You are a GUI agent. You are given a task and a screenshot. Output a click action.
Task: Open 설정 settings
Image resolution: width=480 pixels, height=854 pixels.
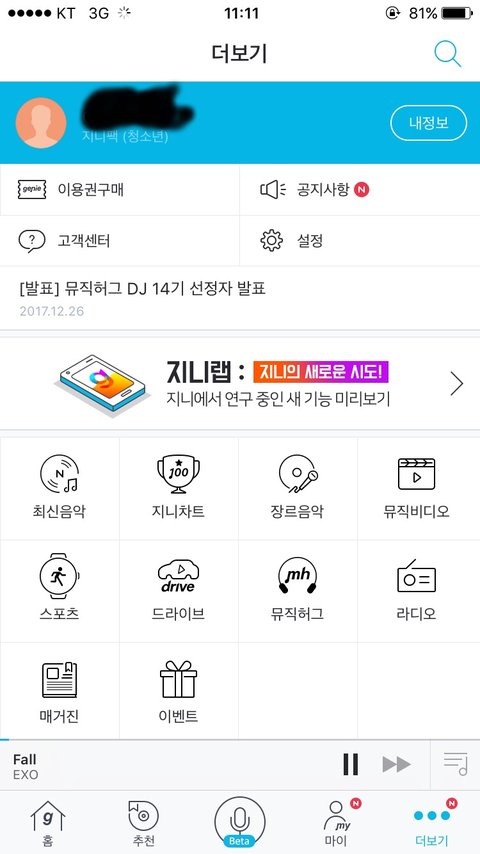tap(360, 240)
